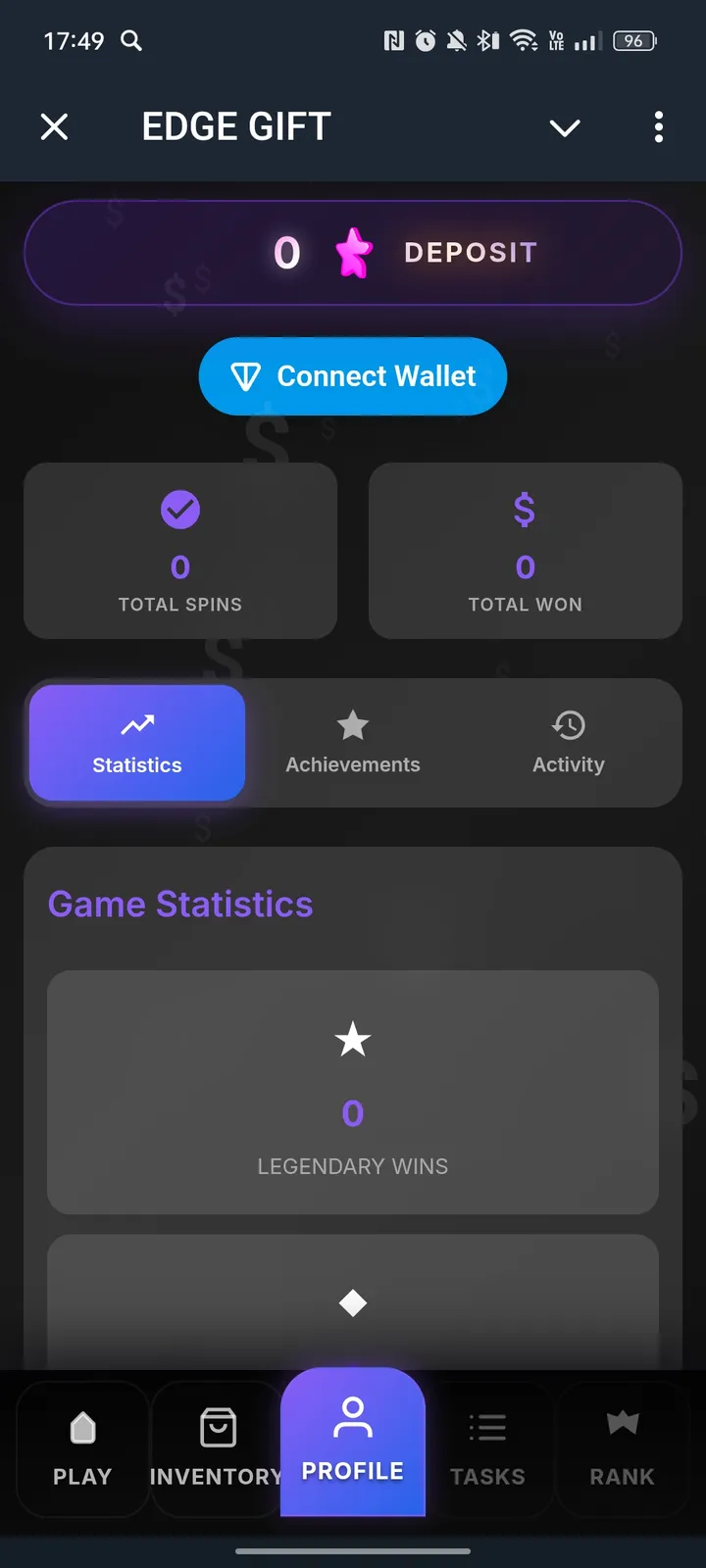The width and height of the screenshot is (706, 1568).
Task: Tap the Achievements star icon
Action: point(352,725)
